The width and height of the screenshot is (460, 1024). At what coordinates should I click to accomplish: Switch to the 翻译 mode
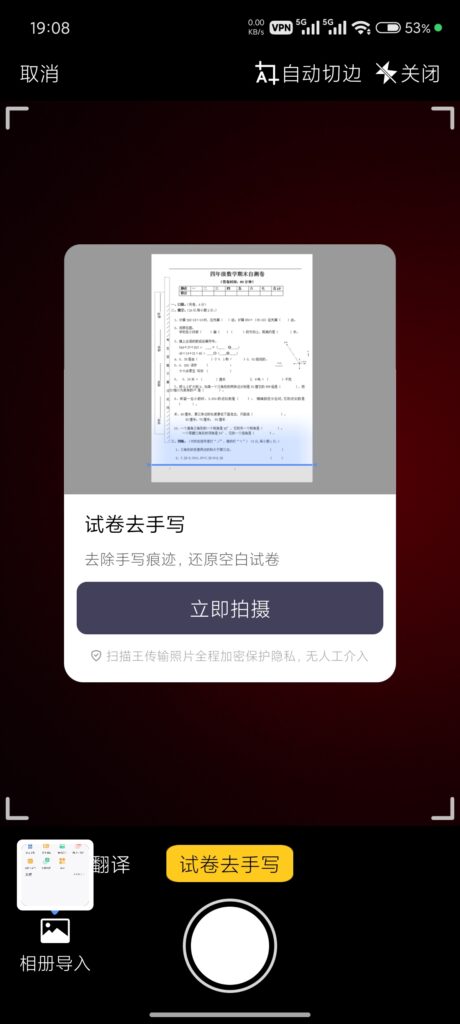tap(111, 864)
